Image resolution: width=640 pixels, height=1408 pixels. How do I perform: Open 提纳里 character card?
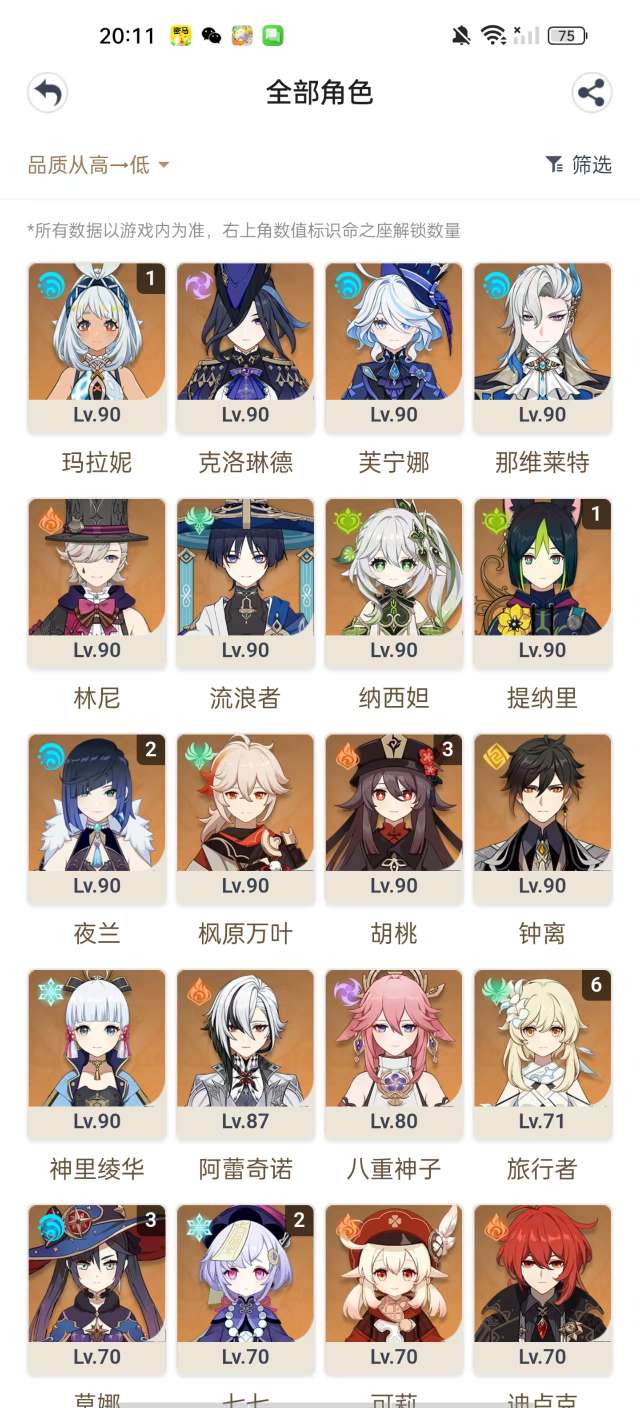coord(542,582)
